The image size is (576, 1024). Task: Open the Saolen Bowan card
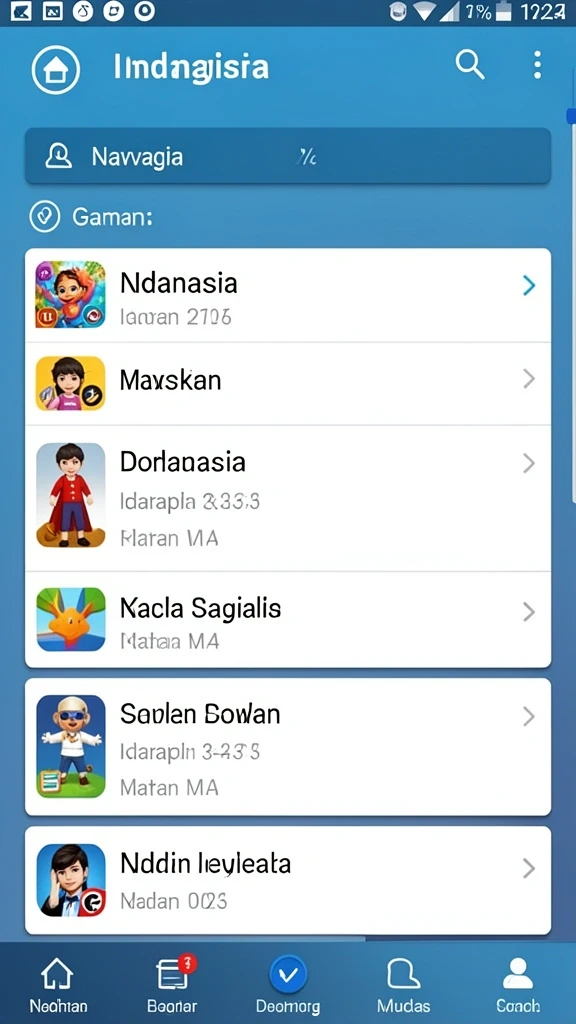click(x=288, y=747)
